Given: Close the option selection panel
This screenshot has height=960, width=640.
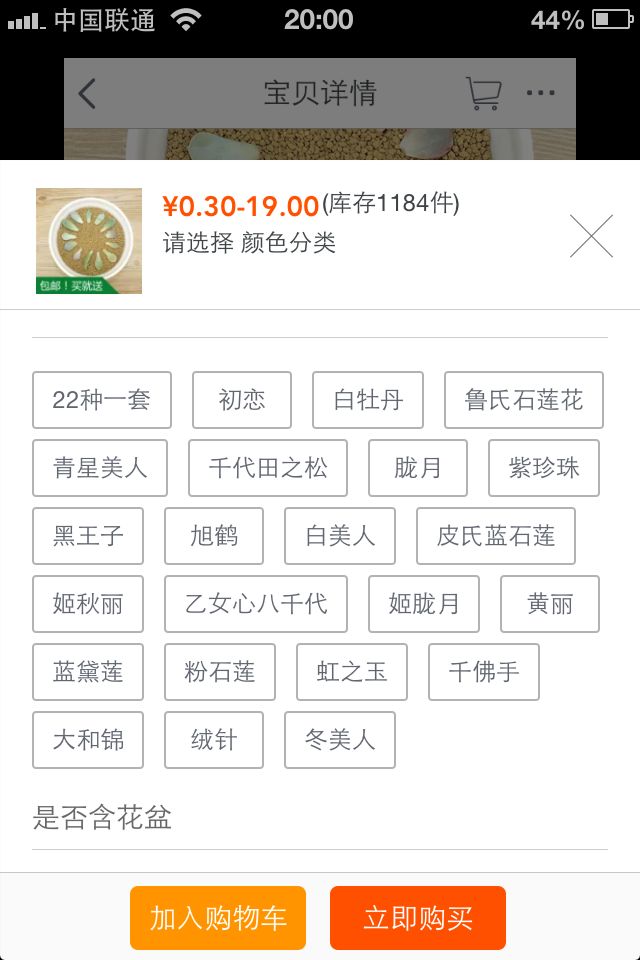Looking at the screenshot, I should 591,236.
